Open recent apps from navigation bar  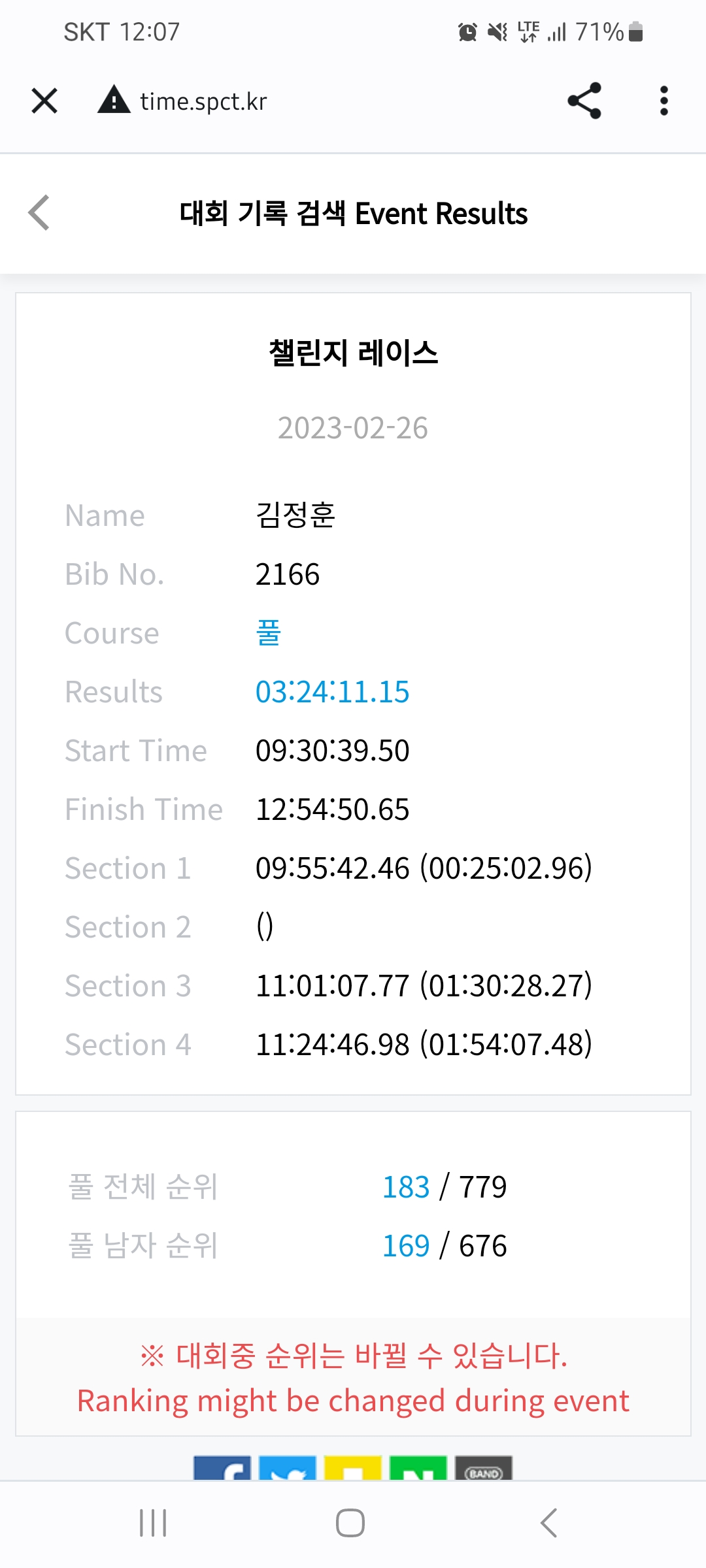click(154, 1523)
